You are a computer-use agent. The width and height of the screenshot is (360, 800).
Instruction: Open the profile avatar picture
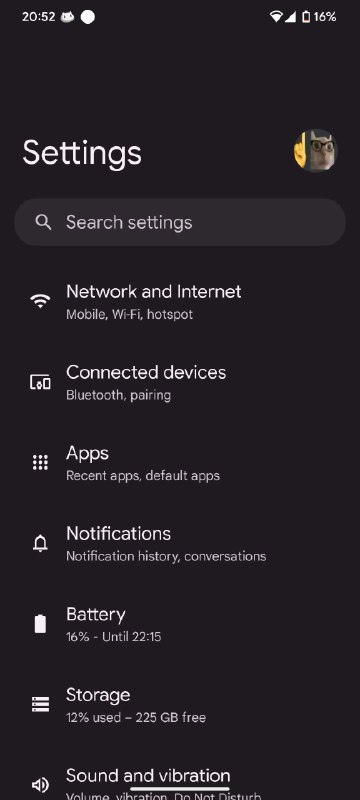[316, 151]
